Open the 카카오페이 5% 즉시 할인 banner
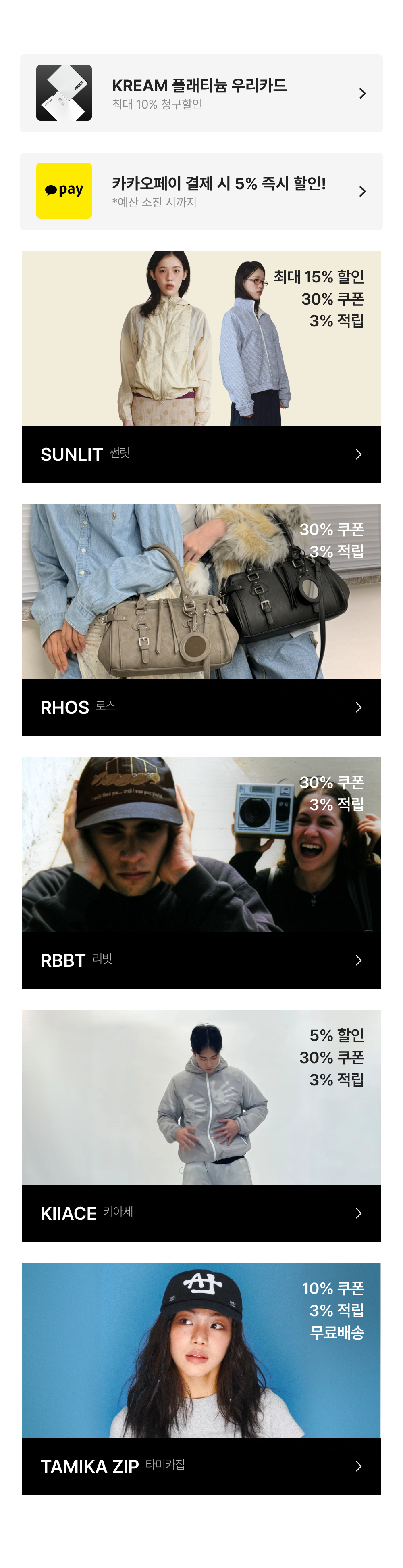 point(201,191)
